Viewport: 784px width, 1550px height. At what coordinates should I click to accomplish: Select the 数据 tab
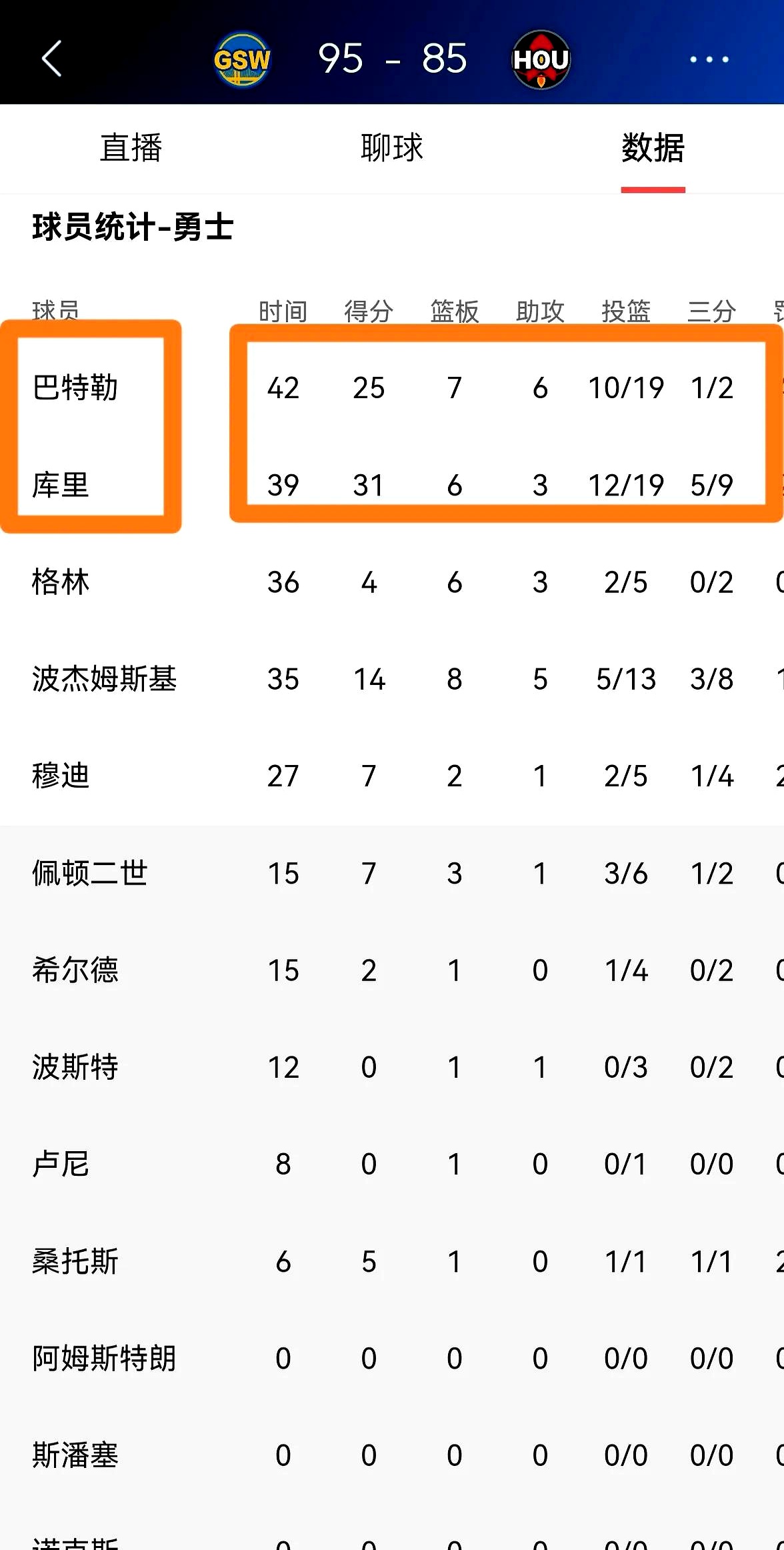(653, 149)
